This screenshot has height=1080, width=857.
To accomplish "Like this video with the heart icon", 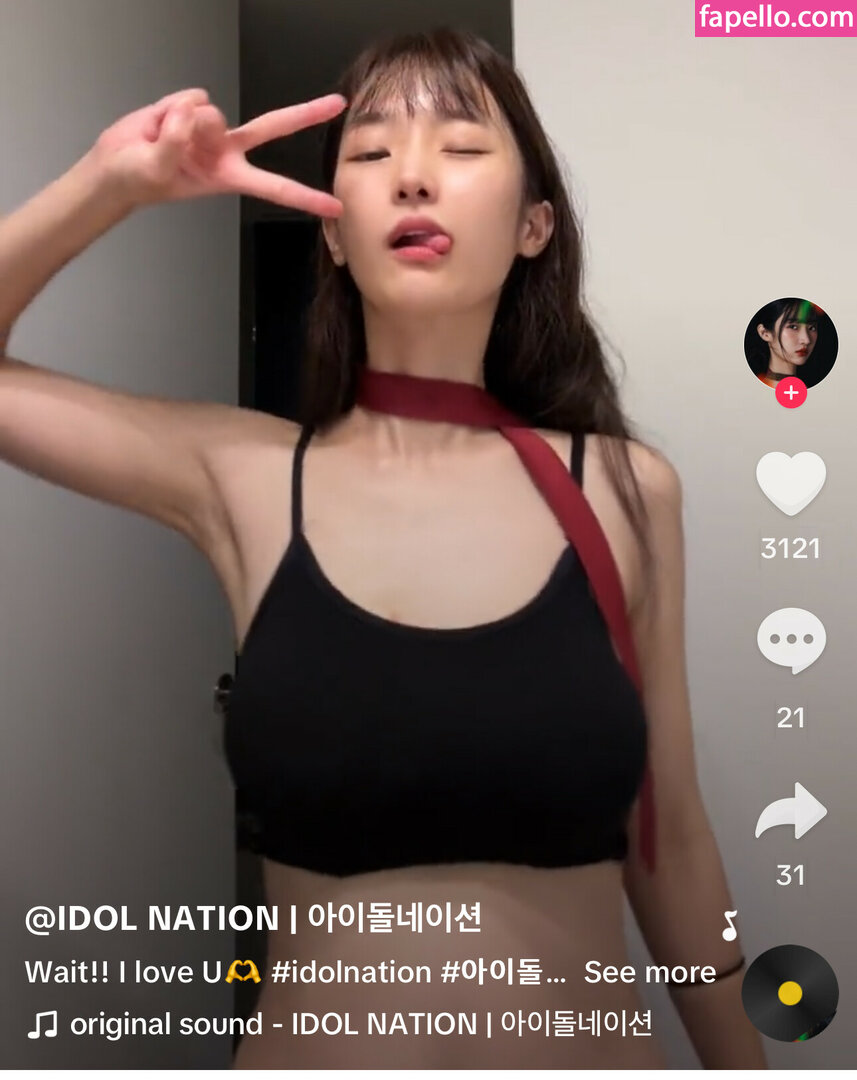I will coord(790,483).
